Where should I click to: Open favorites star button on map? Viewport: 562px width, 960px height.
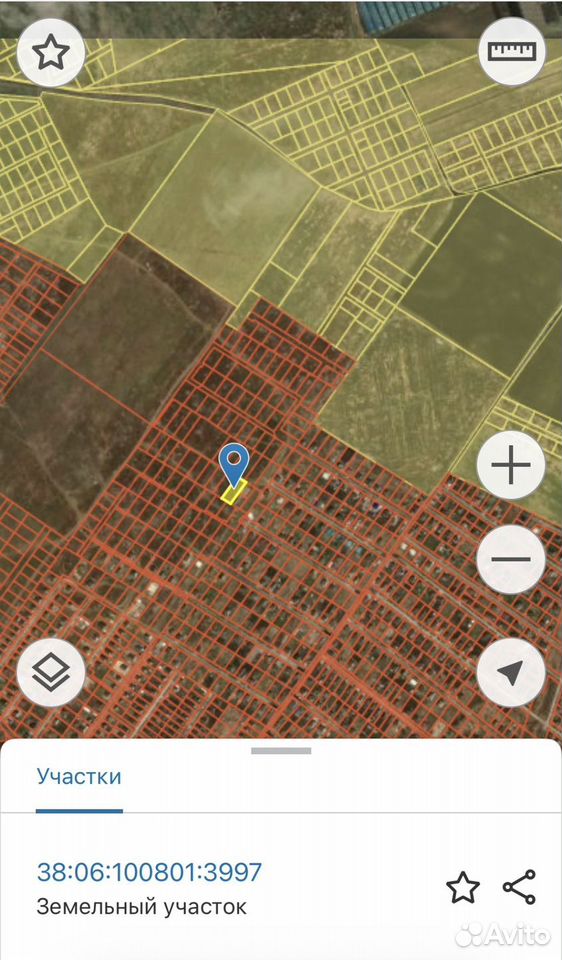(x=51, y=52)
